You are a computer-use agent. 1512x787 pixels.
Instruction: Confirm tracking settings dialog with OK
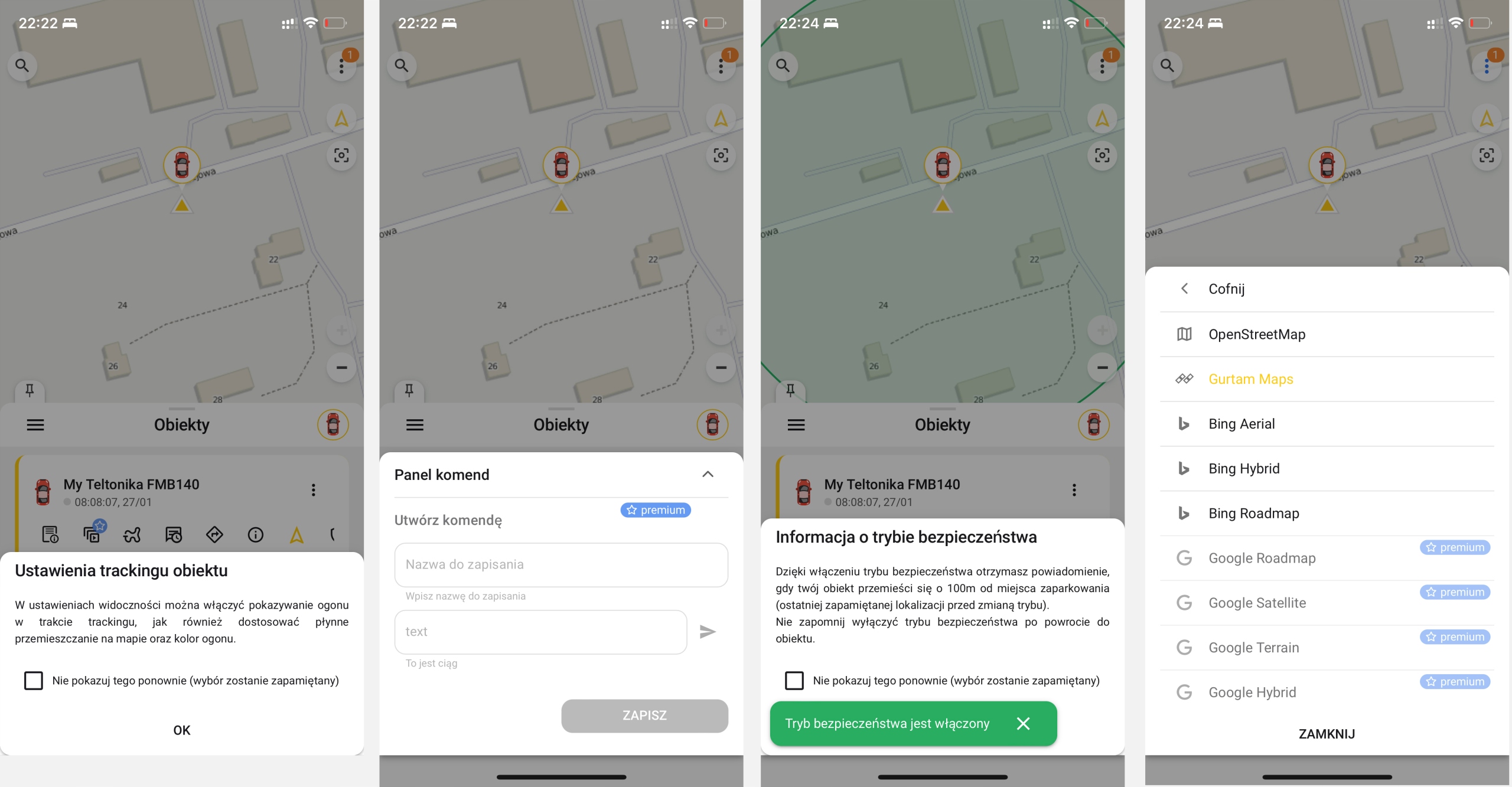point(181,730)
